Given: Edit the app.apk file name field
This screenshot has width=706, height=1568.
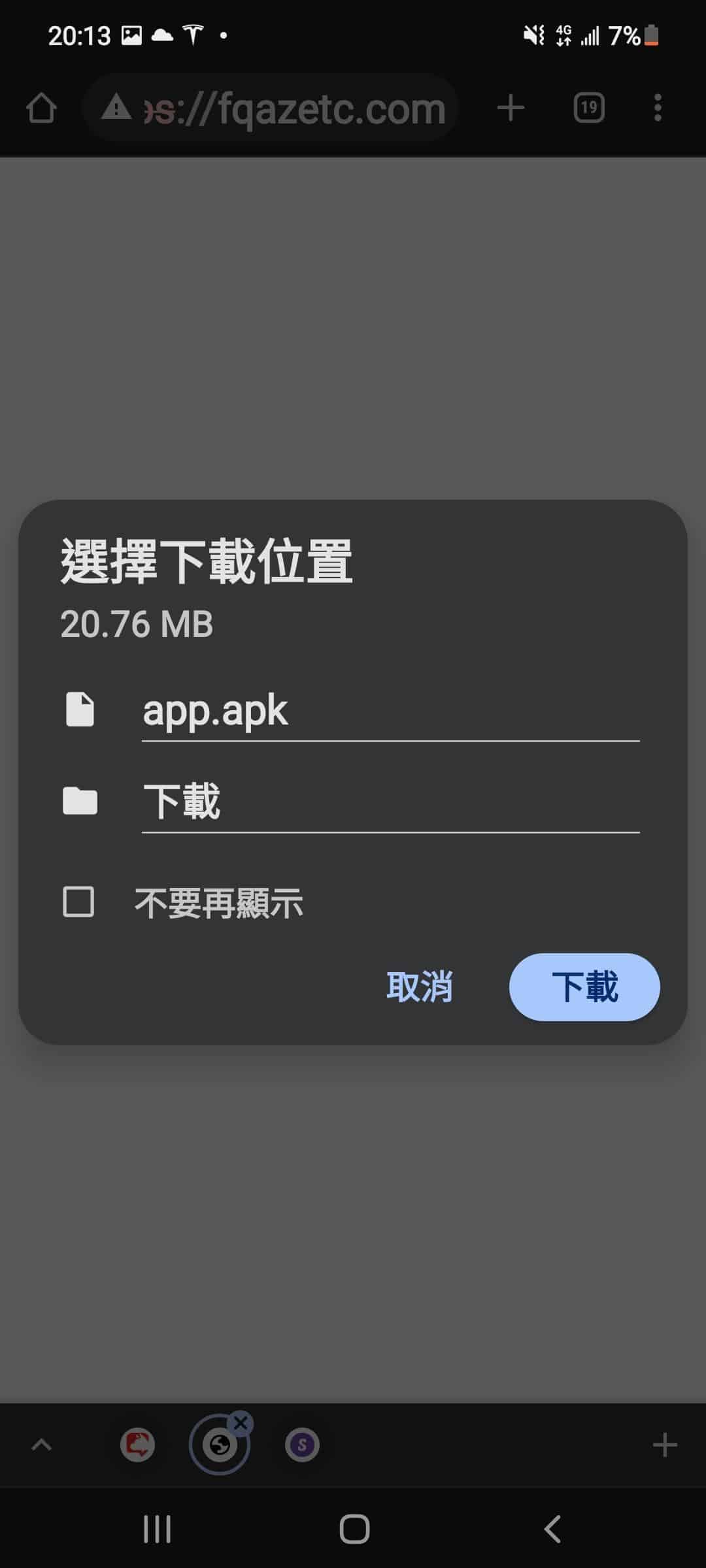Looking at the screenshot, I should click(x=390, y=711).
